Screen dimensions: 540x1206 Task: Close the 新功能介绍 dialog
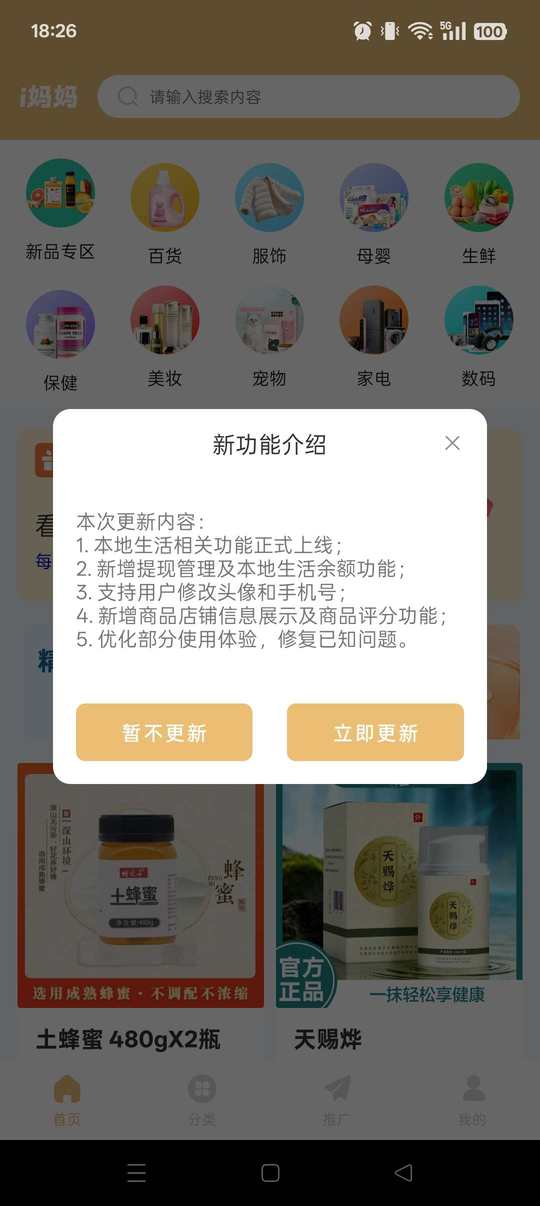(452, 443)
